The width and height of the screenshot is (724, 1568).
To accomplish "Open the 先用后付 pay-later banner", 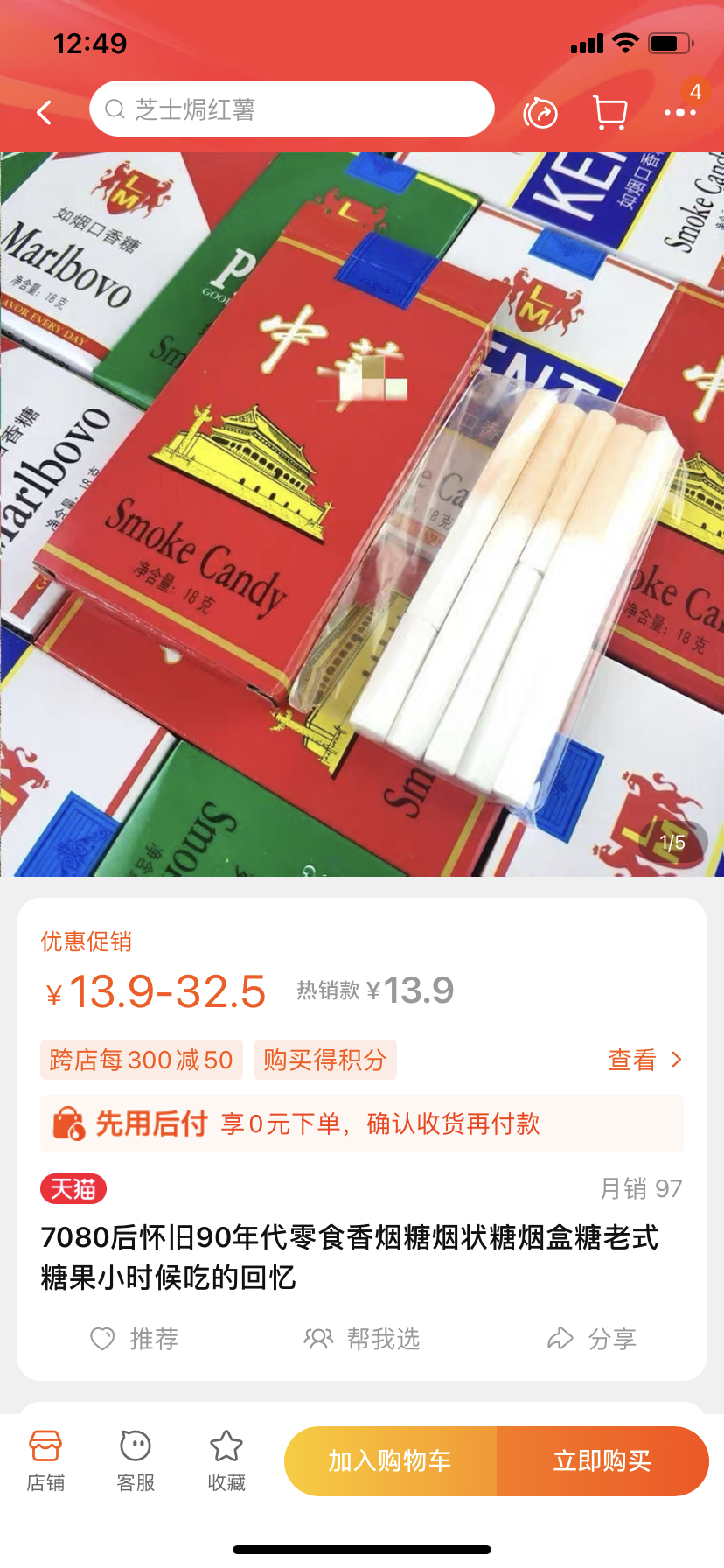I will tap(362, 1123).
